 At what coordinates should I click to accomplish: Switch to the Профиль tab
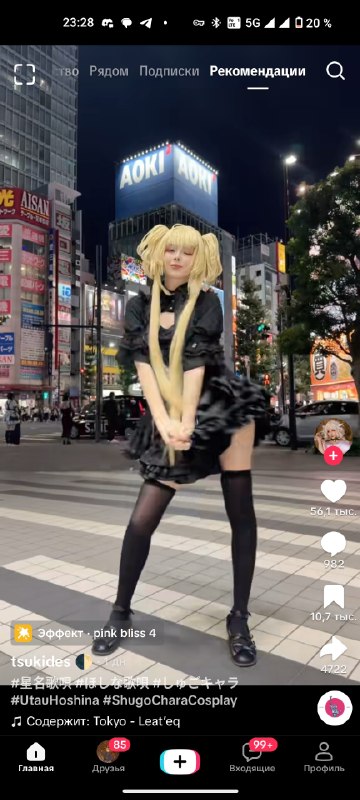[x=324, y=756]
